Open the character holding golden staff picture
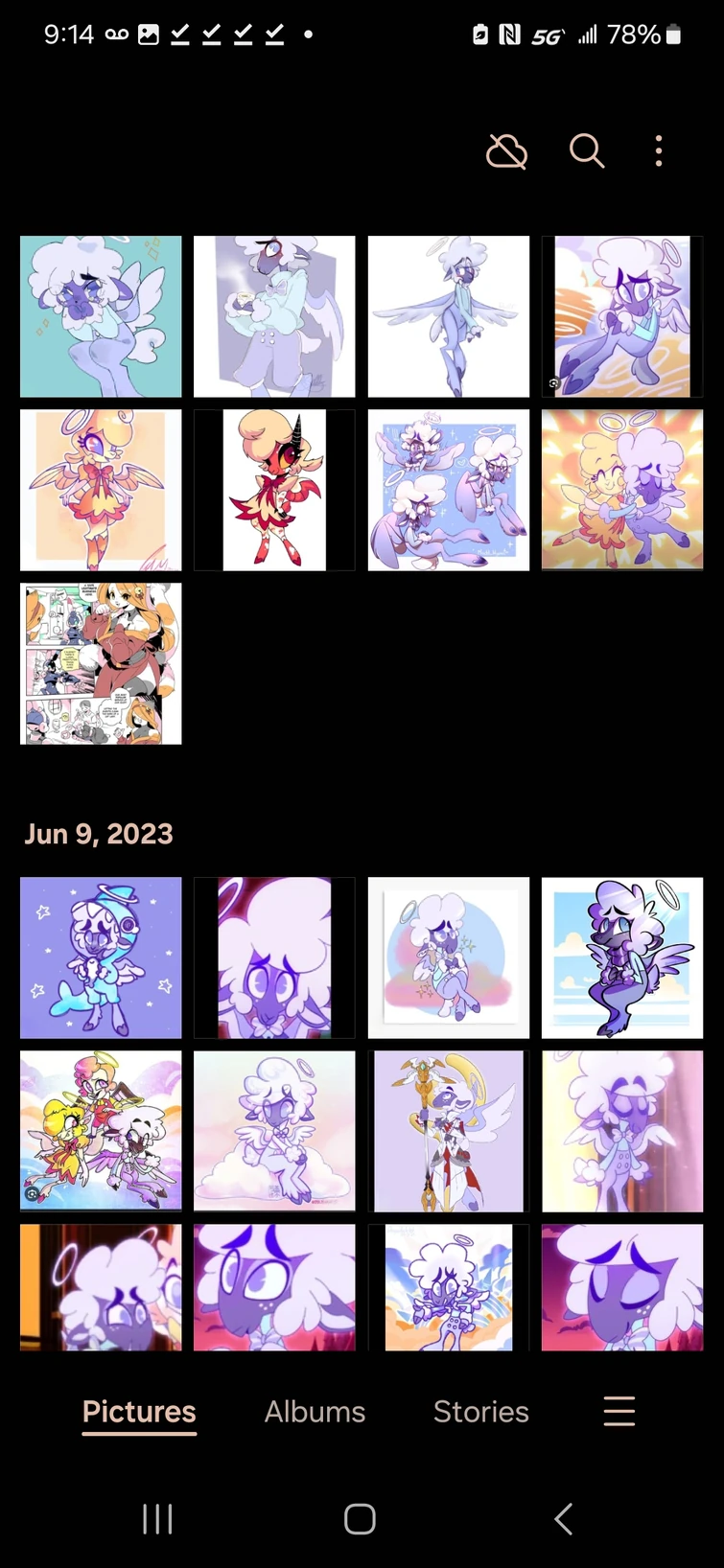 click(449, 1131)
